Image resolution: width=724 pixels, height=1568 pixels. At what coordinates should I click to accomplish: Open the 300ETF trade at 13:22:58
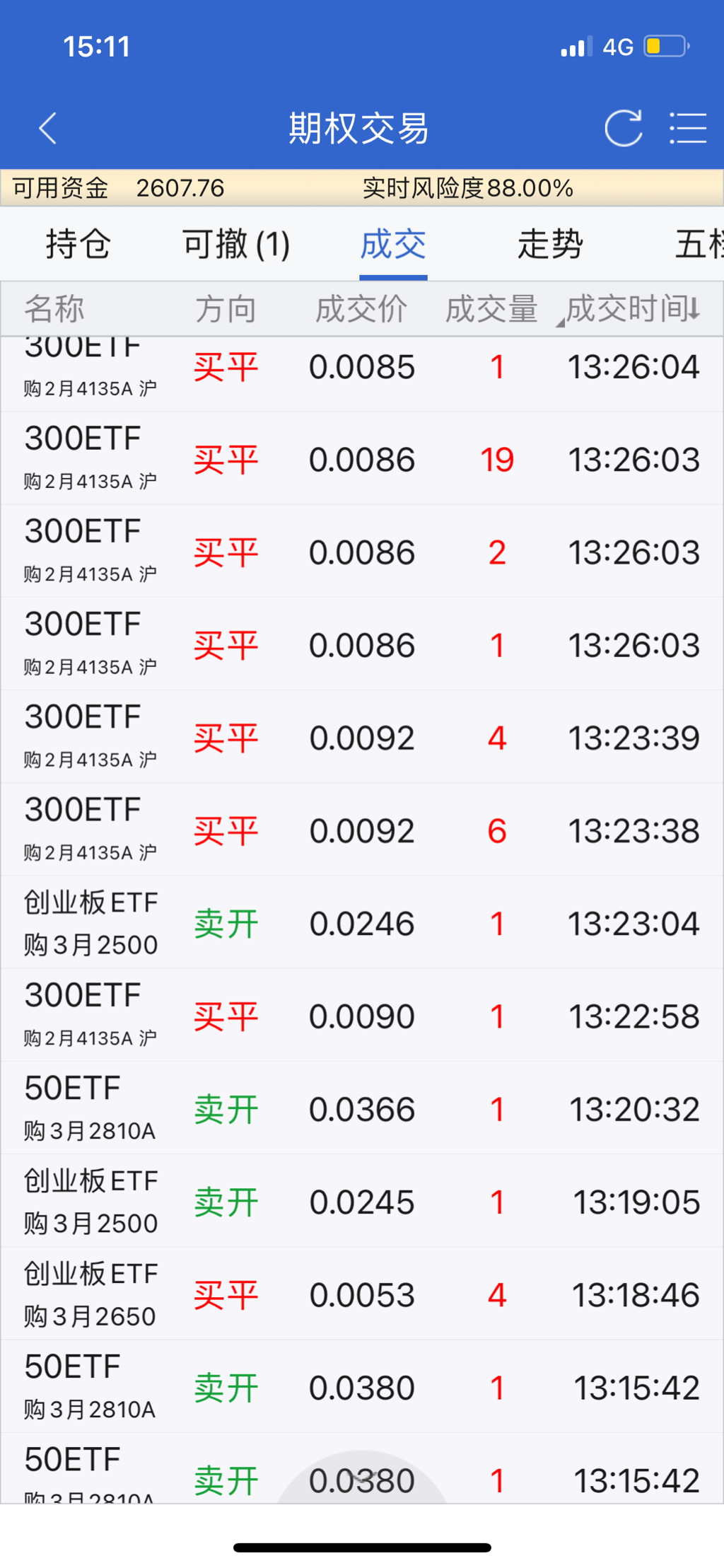coord(362,1016)
